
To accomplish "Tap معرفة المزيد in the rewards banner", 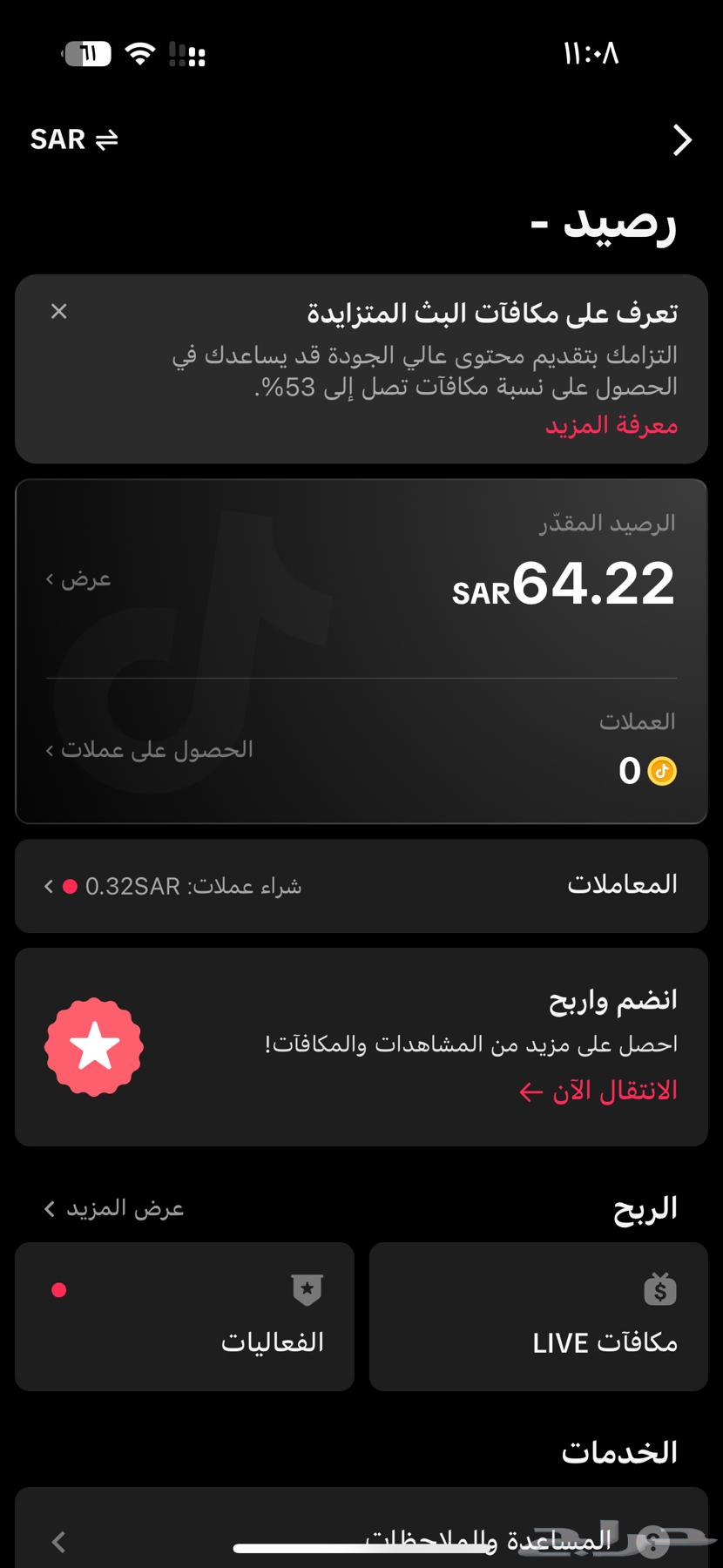I will click(x=612, y=426).
